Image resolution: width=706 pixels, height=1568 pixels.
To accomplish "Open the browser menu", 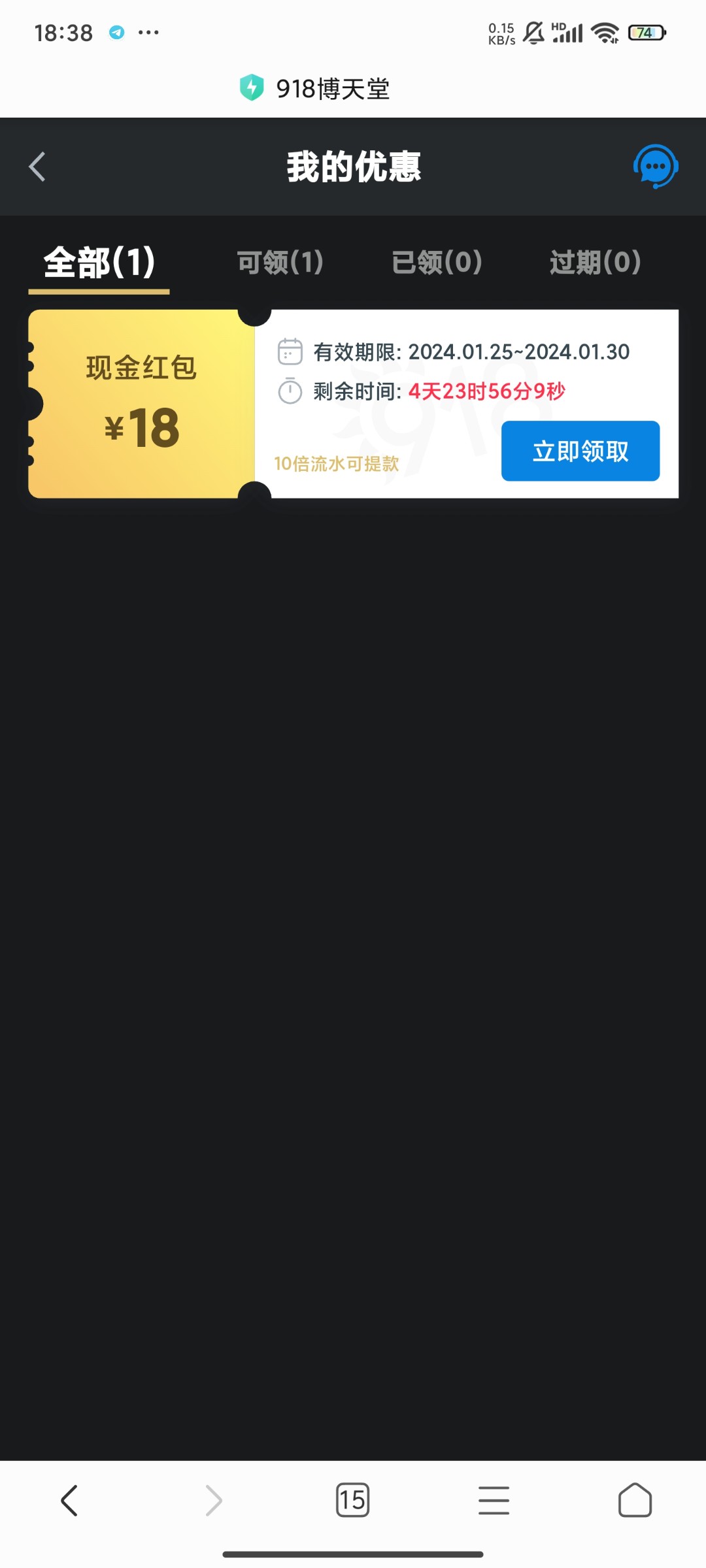I will (494, 1499).
